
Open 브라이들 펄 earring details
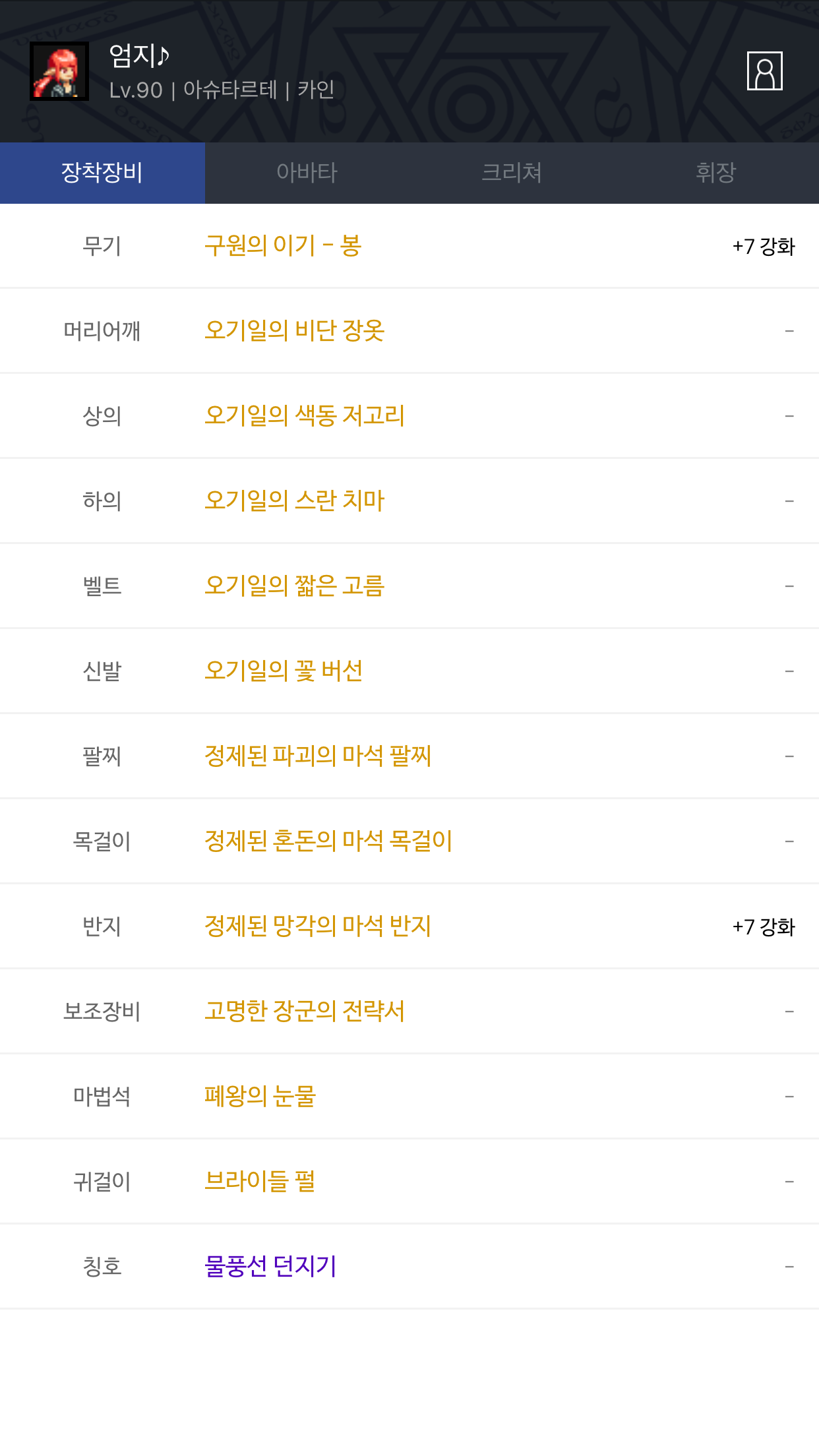(260, 1181)
